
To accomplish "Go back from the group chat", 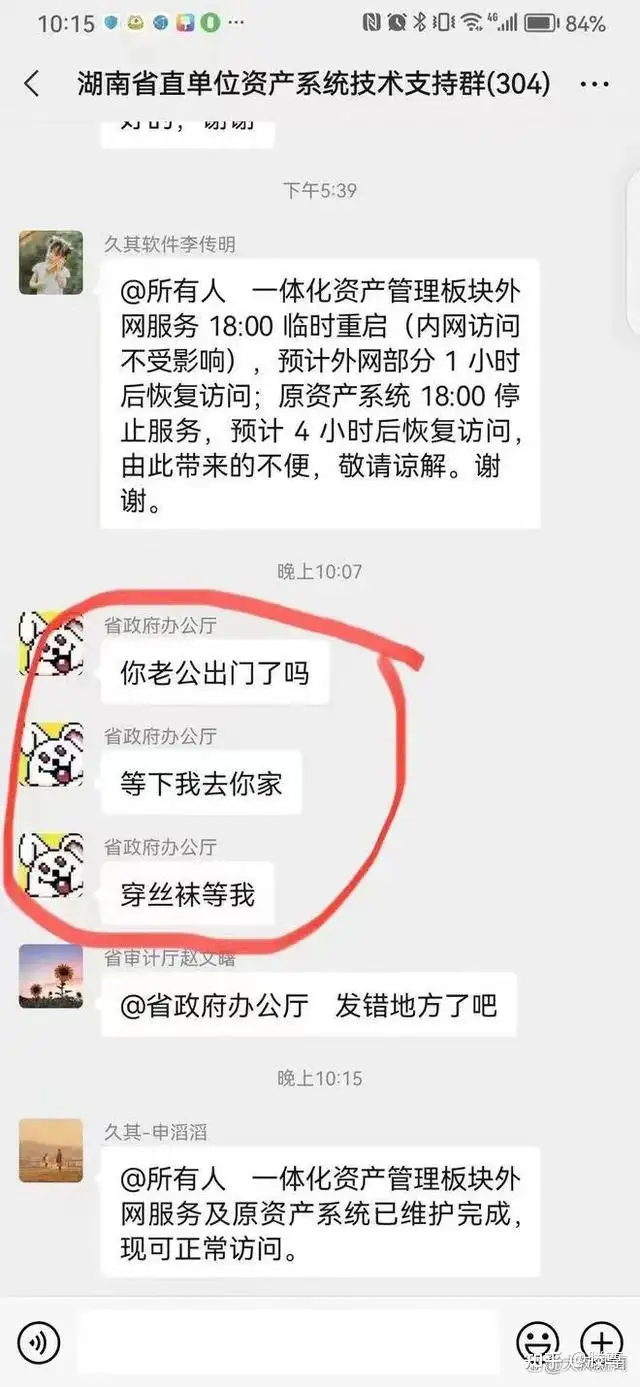I will point(32,84).
